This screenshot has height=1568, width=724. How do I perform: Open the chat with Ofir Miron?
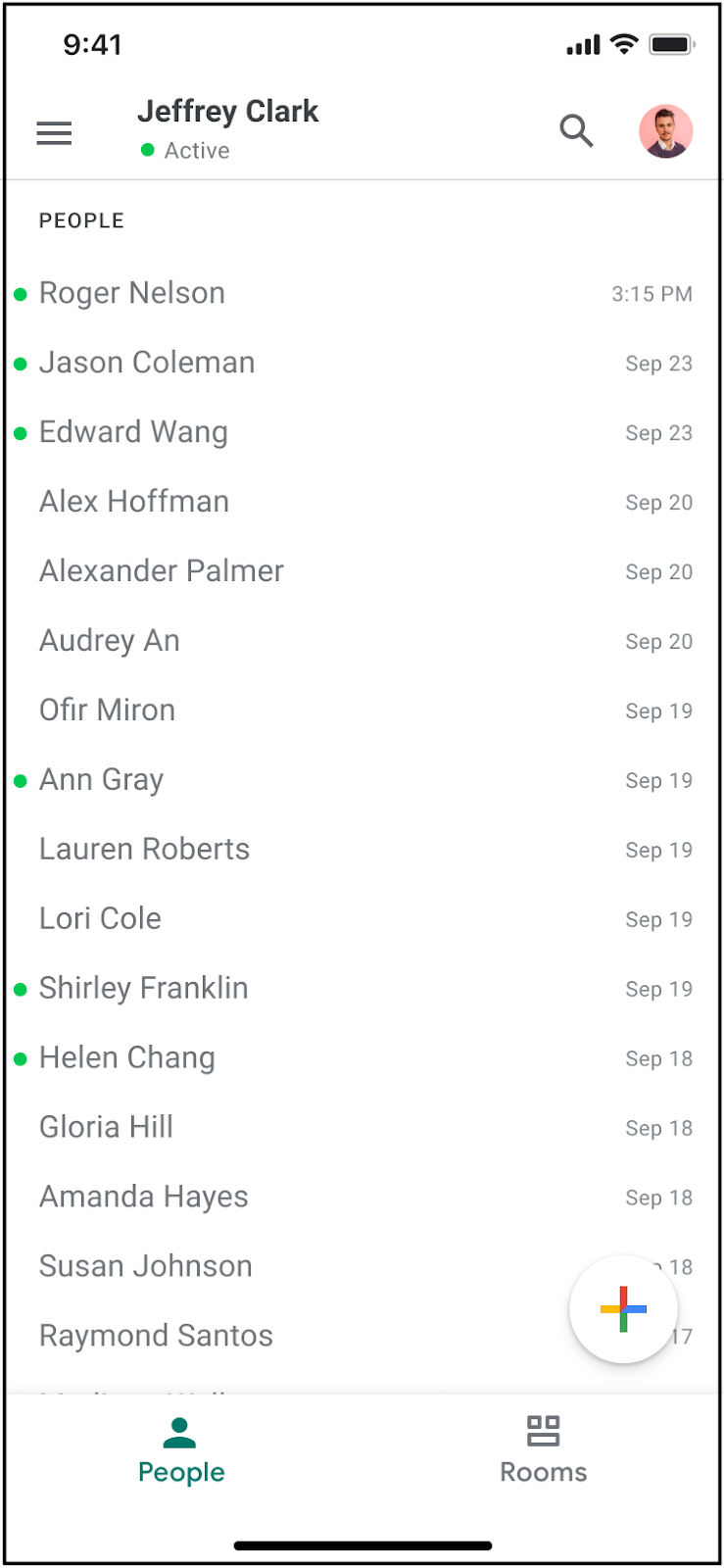click(x=362, y=710)
